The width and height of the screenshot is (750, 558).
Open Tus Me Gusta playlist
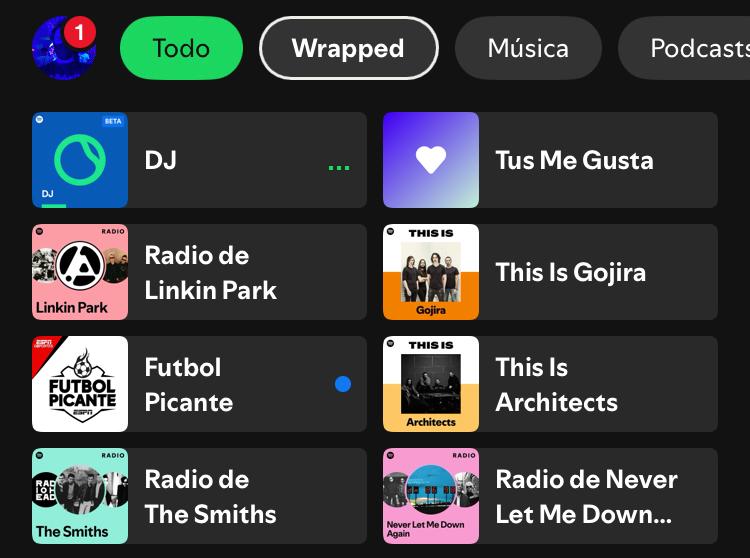tap(550, 160)
